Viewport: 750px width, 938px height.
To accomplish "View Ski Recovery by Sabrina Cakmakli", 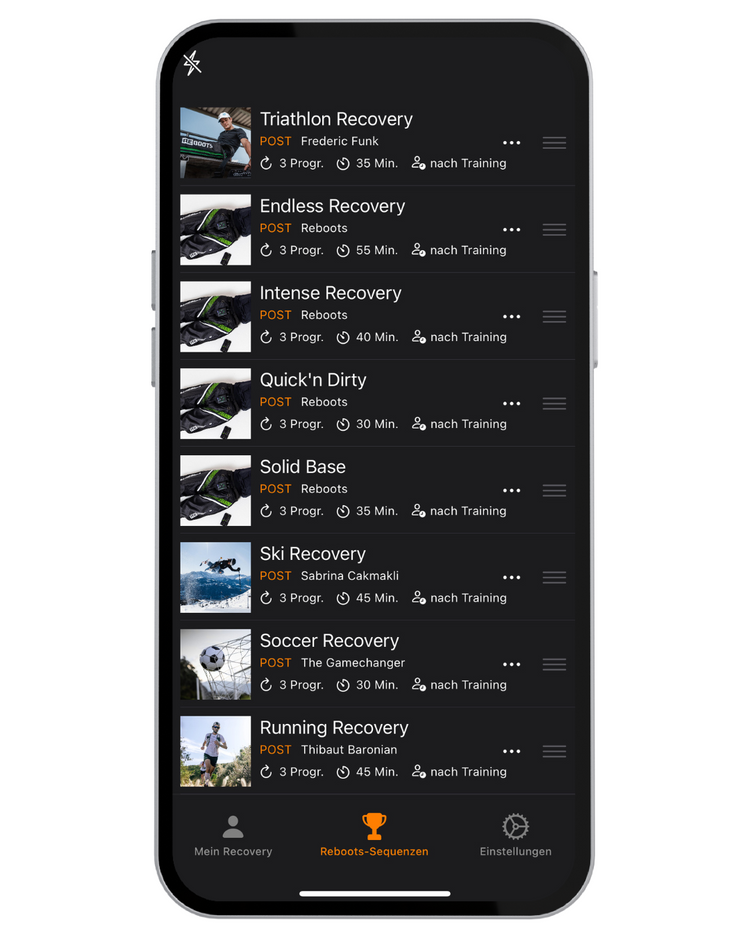I will pyautogui.click(x=313, y=555).
